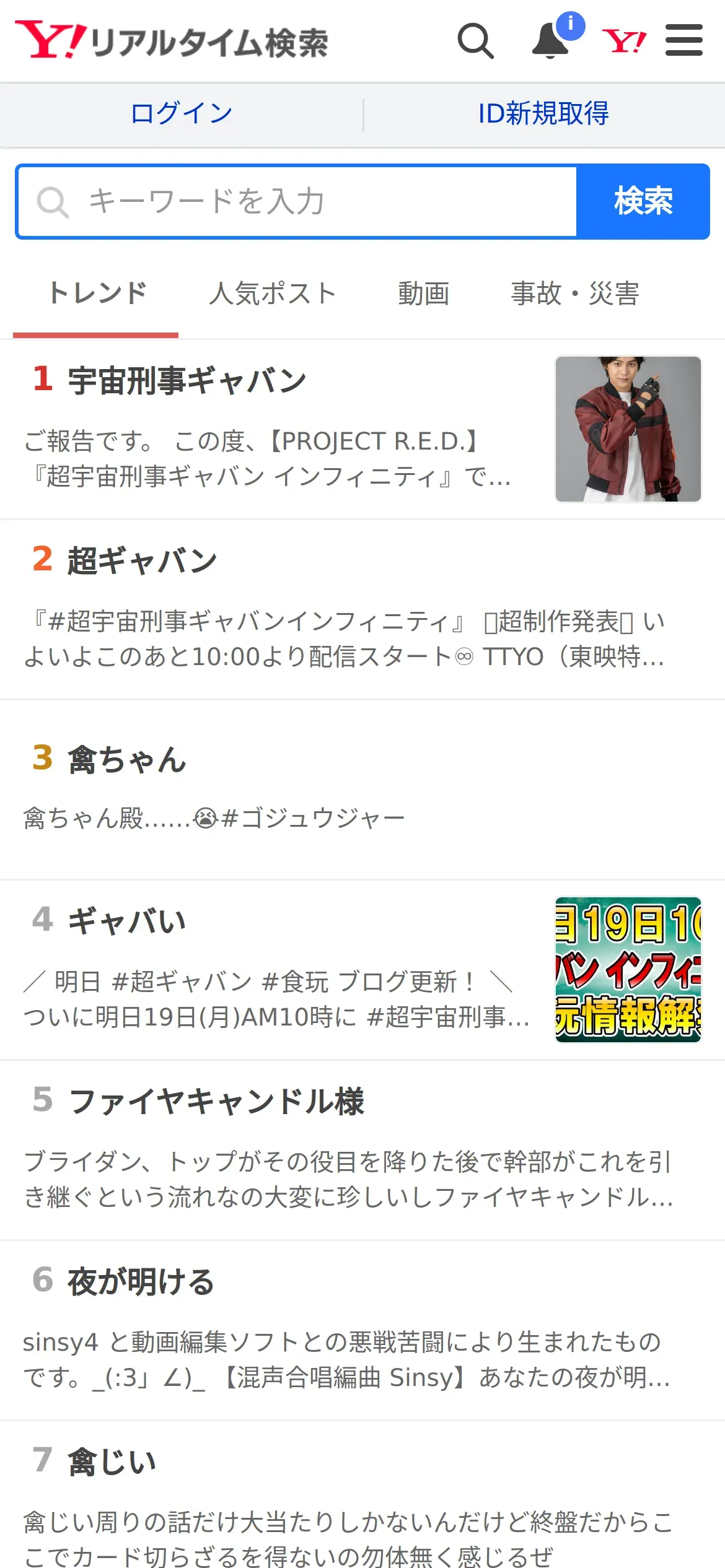Open ID新規取得 registration link
725x1568 pixels.
(x=543, y=114)
